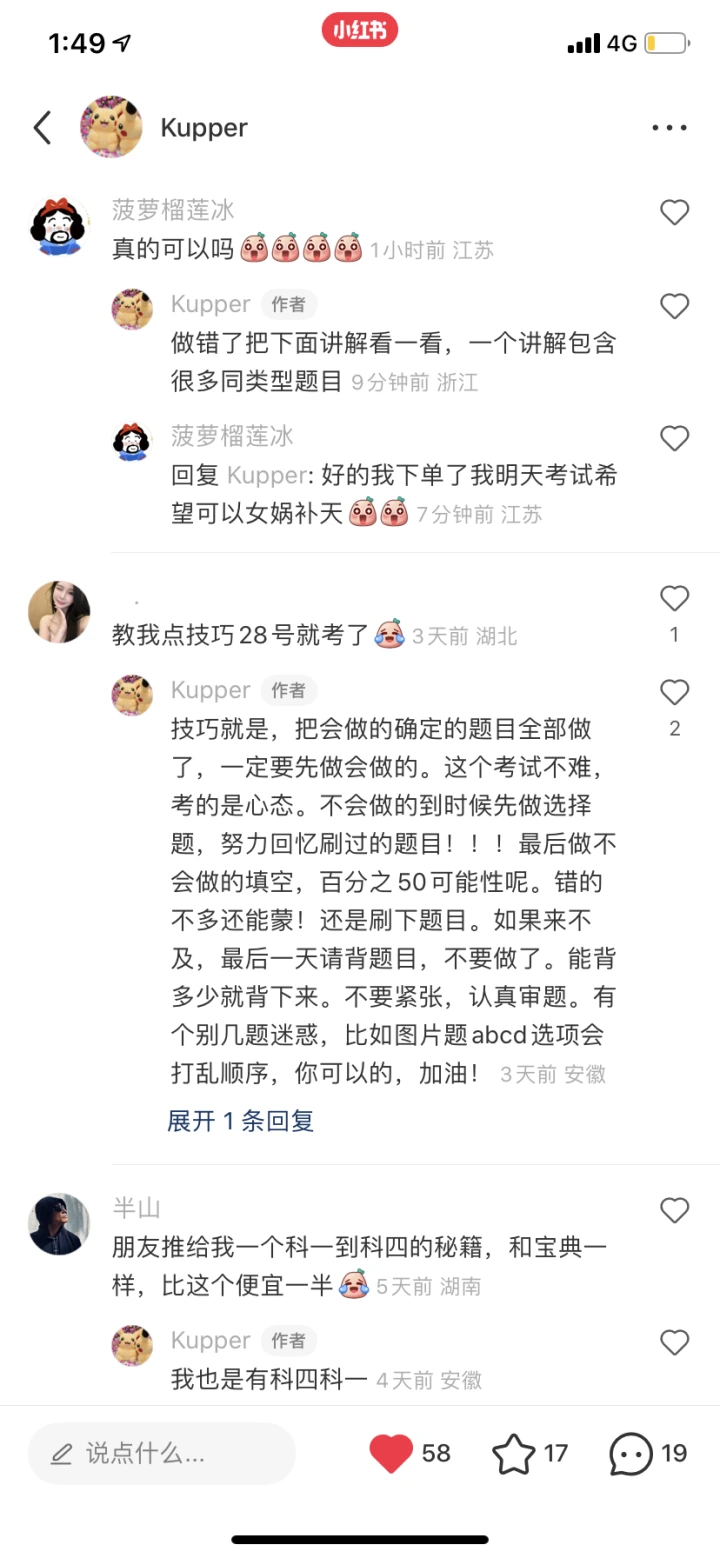
Task: Like Kupper's reply about 做错了把下面讲解看一看
Action: [x=675, y=306]
